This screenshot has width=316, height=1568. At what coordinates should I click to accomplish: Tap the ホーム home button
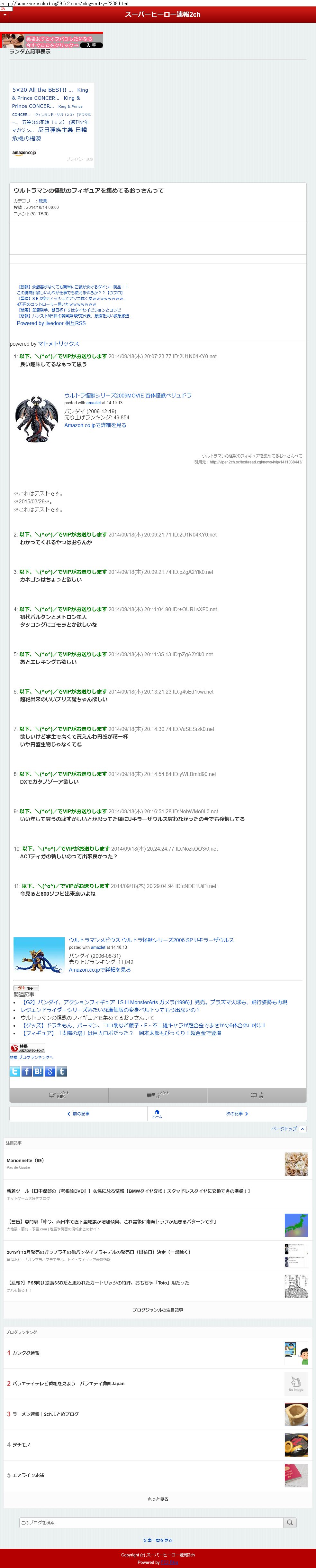(x=157, y=1113)
